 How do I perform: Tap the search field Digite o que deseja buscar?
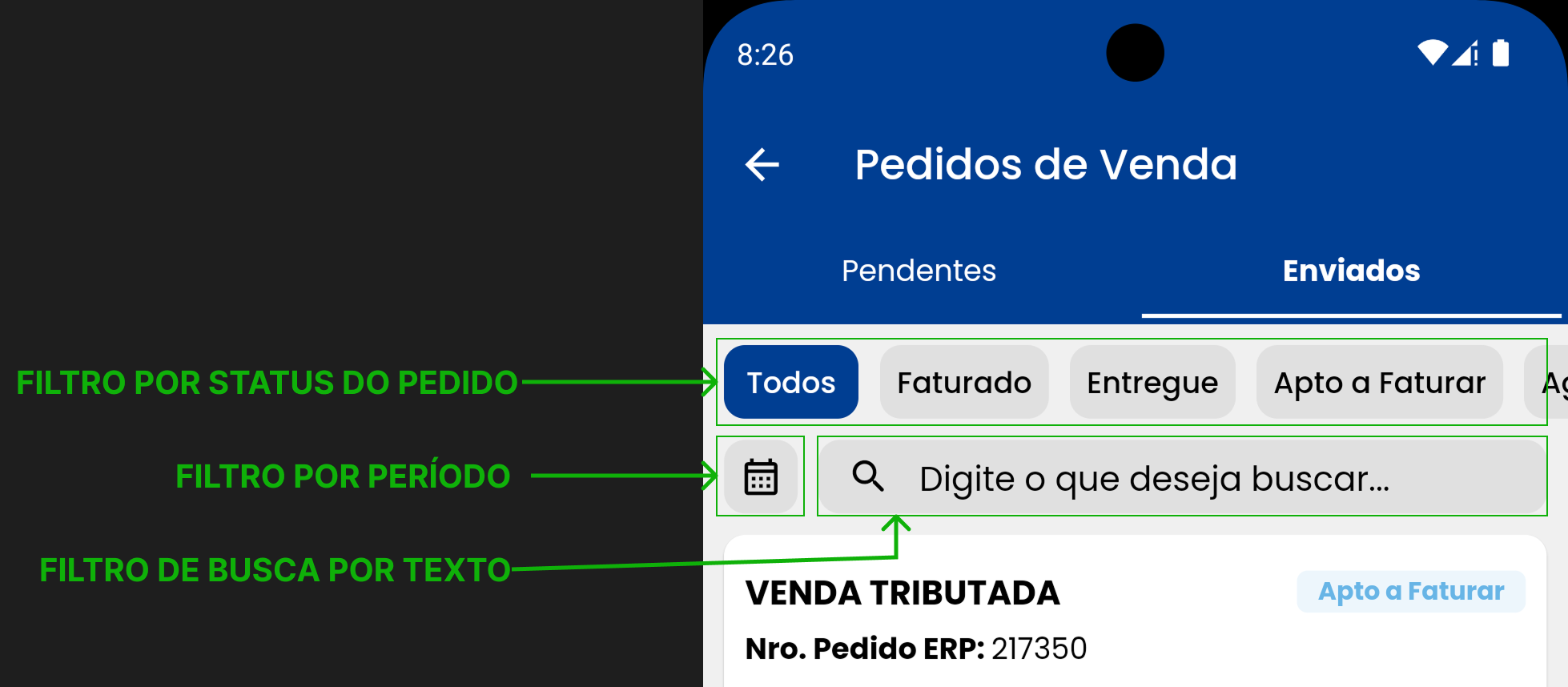click(x=1181, y=478)
